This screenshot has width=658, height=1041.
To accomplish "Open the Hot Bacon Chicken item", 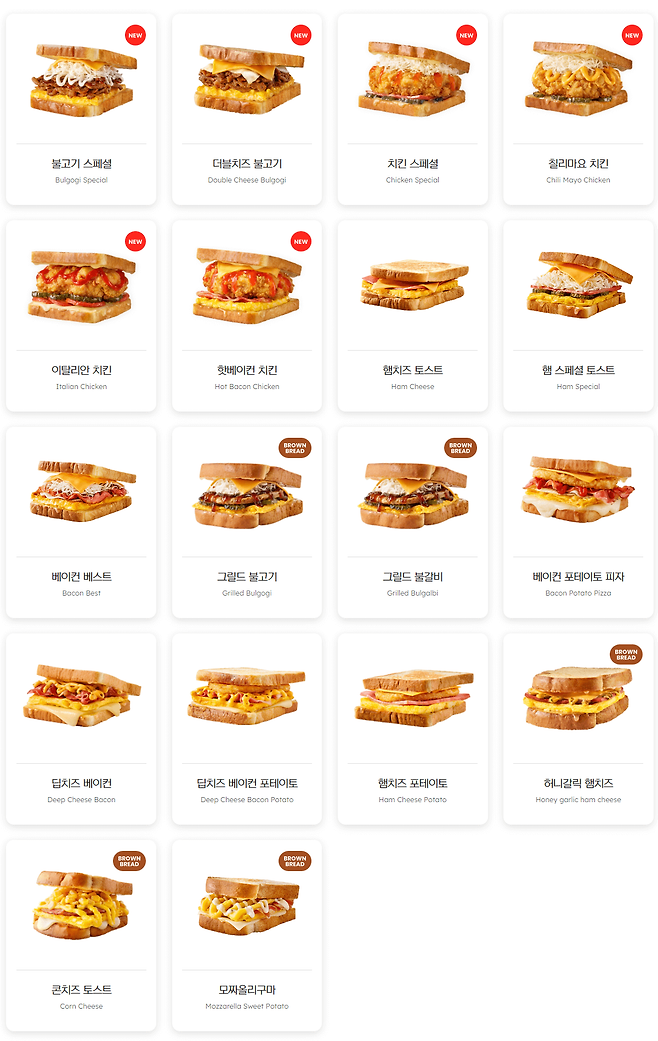I will click(x=247, y=316).
